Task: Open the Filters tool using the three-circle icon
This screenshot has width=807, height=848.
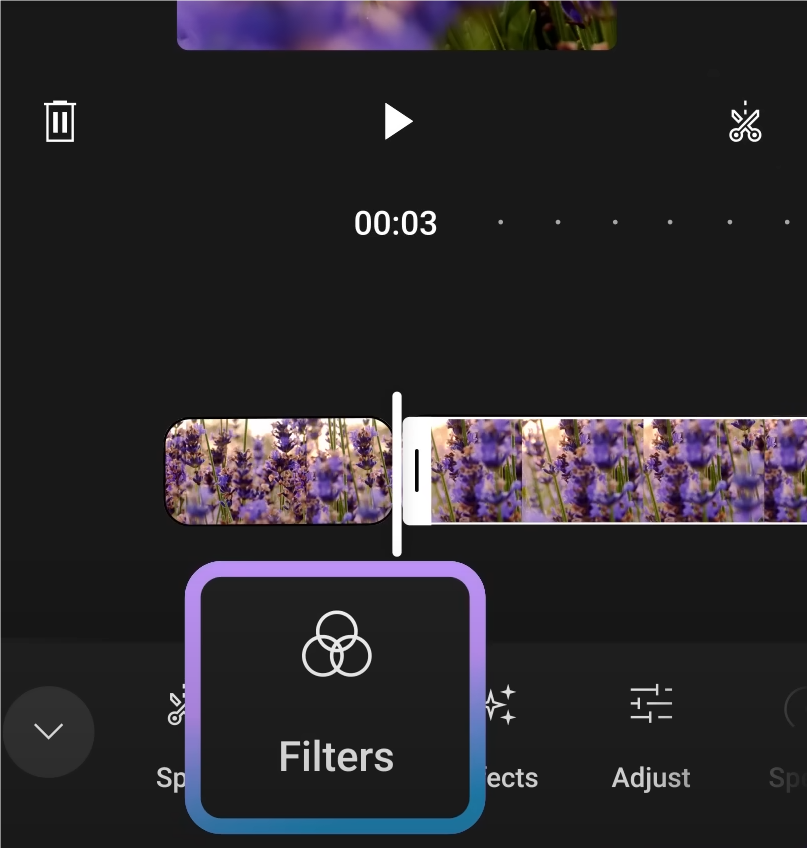Action: coord(337,644)
